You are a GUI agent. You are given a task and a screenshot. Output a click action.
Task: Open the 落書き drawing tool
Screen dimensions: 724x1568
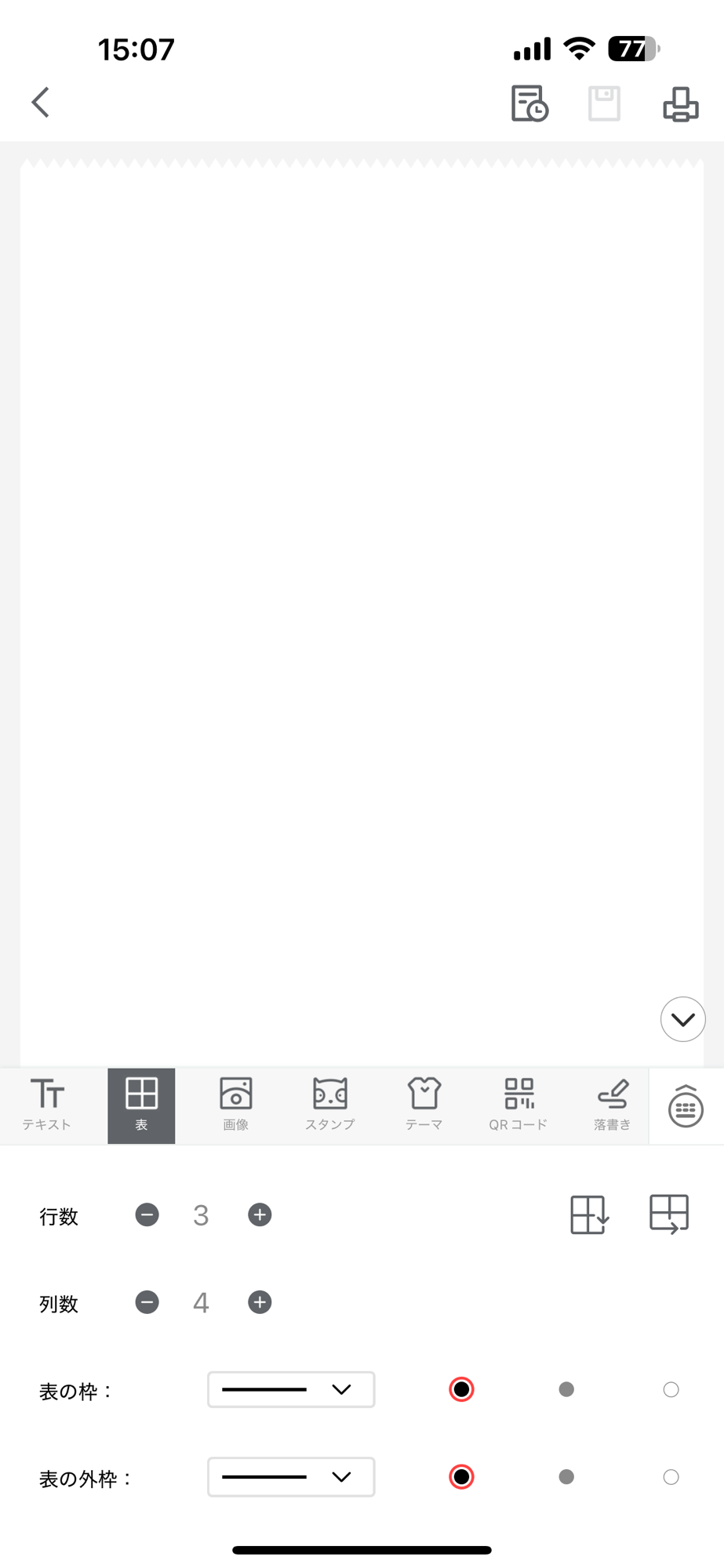coord(613,1105)
